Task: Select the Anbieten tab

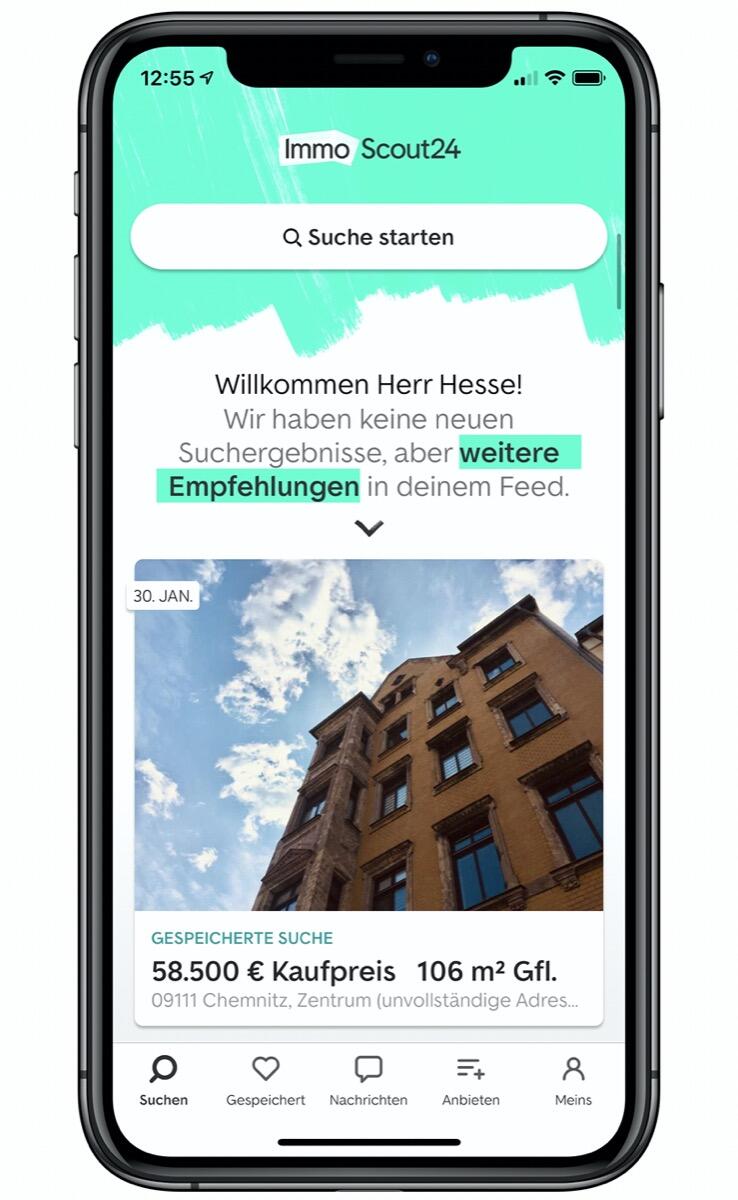Action: tap(470, 1080)
